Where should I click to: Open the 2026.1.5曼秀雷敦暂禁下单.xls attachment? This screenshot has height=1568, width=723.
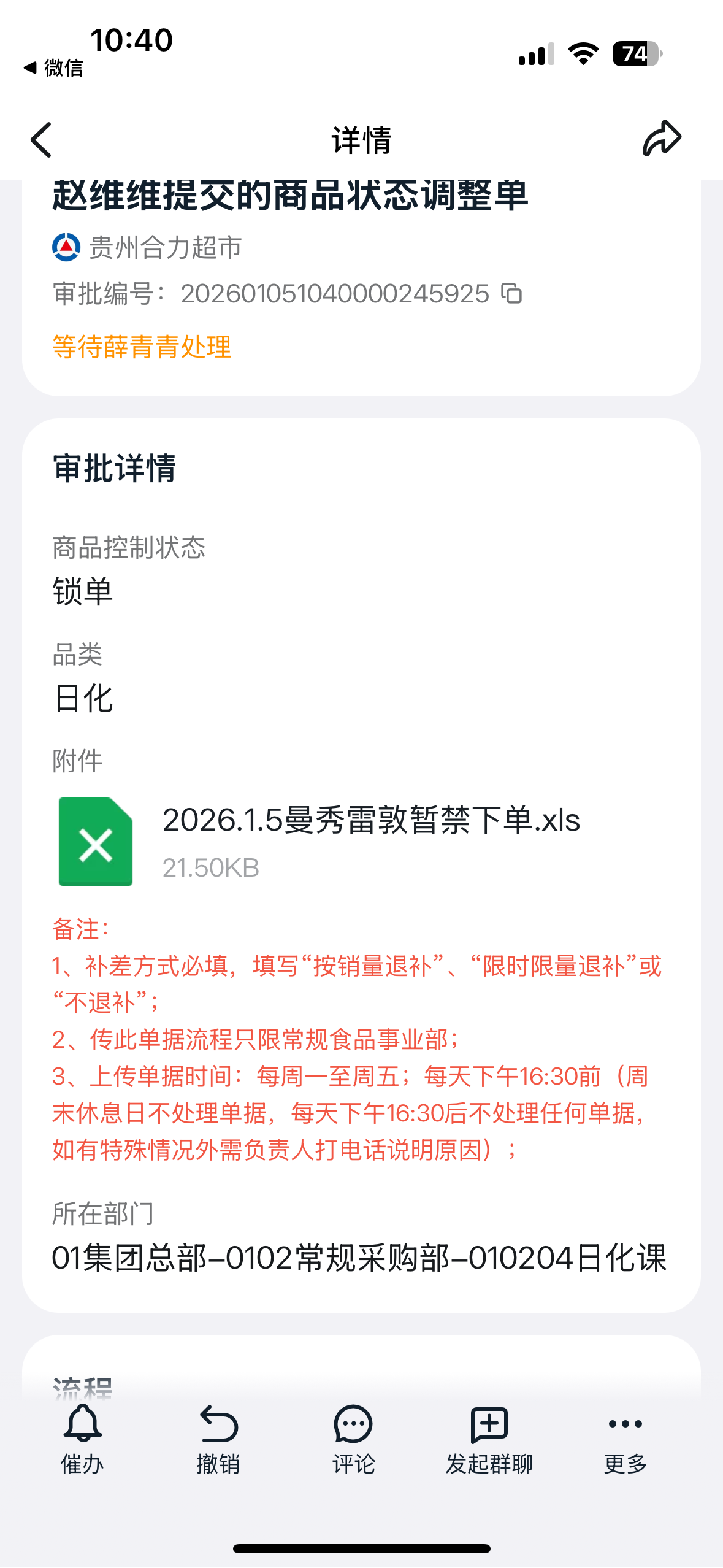click(370, 840)
